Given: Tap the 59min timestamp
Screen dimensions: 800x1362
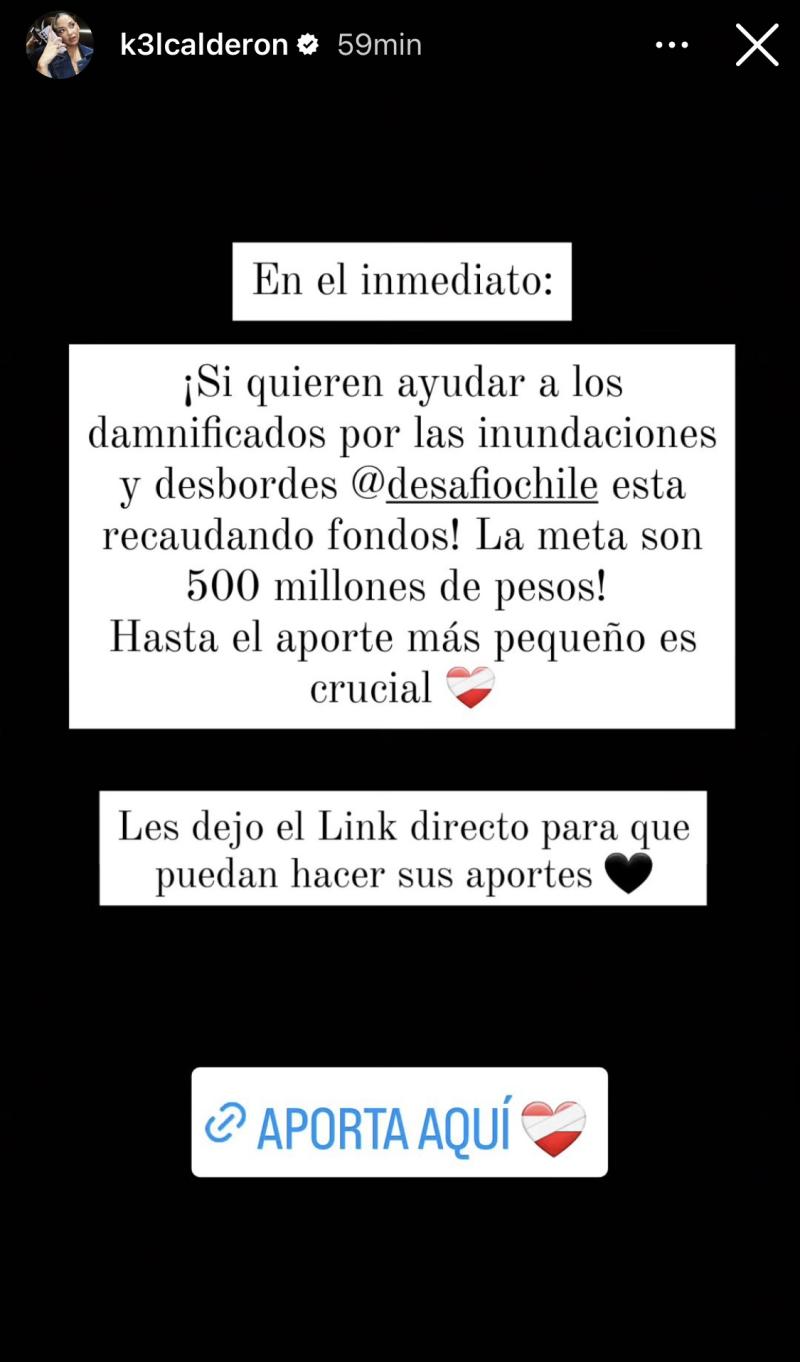Looking at the screenshot, I should tap(382, 44).
